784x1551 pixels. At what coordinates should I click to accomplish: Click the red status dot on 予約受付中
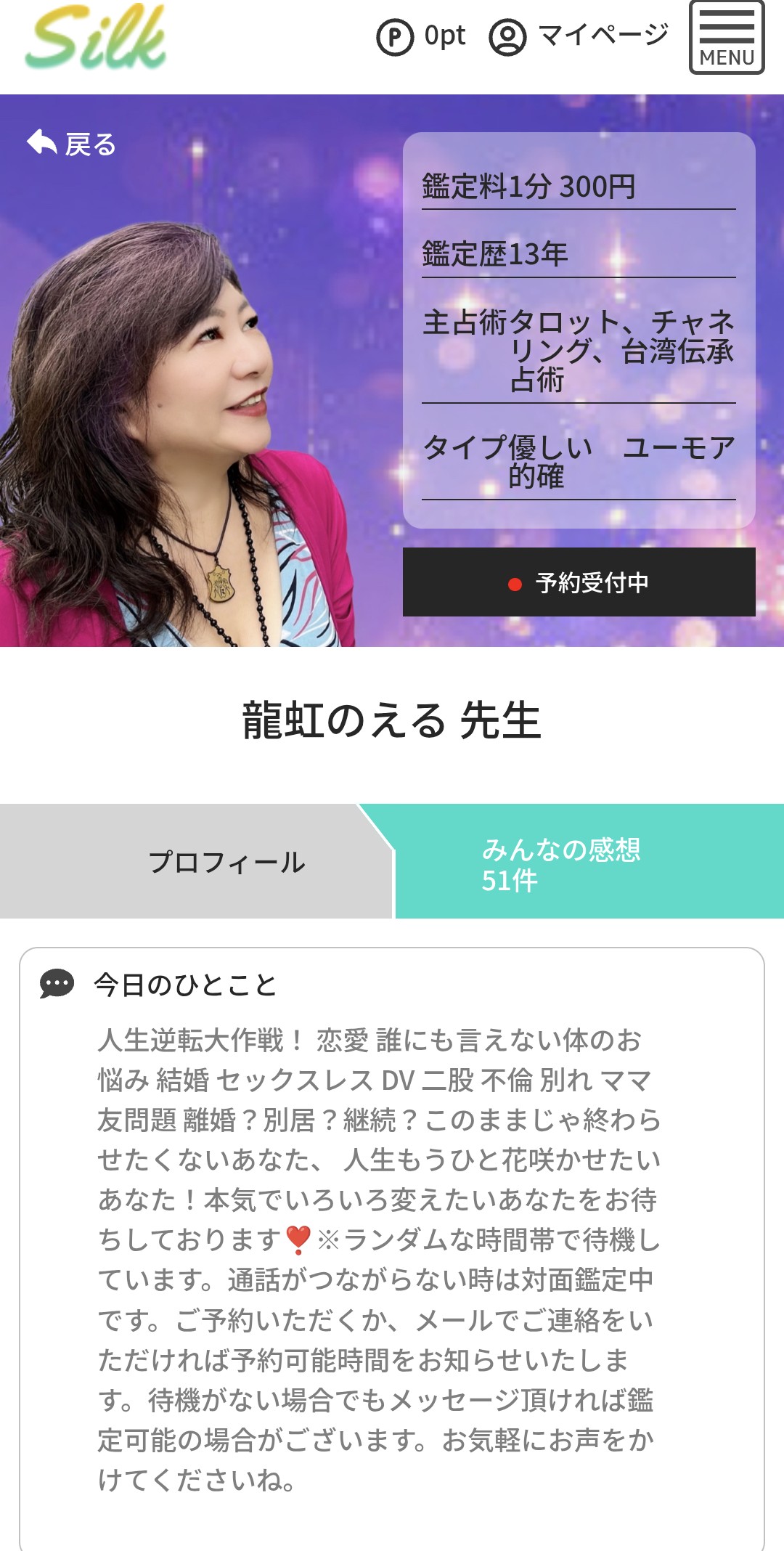515,582
